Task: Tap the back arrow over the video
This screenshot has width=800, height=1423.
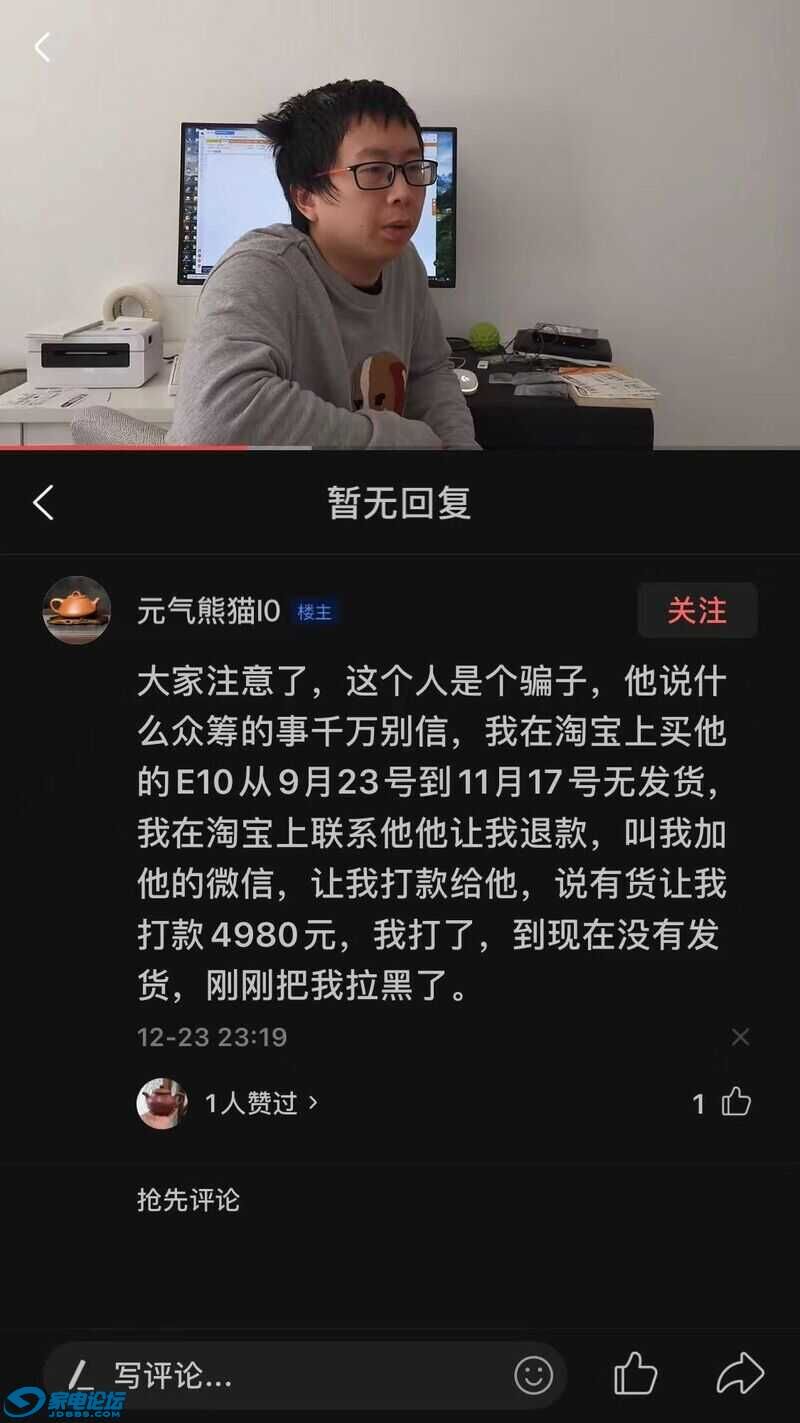Action: pos(40,46)
